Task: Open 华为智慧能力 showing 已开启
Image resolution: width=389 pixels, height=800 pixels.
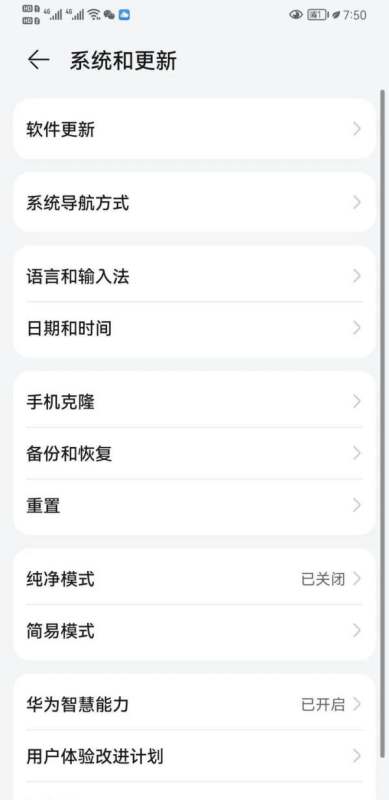Action: tap(194, 705)
